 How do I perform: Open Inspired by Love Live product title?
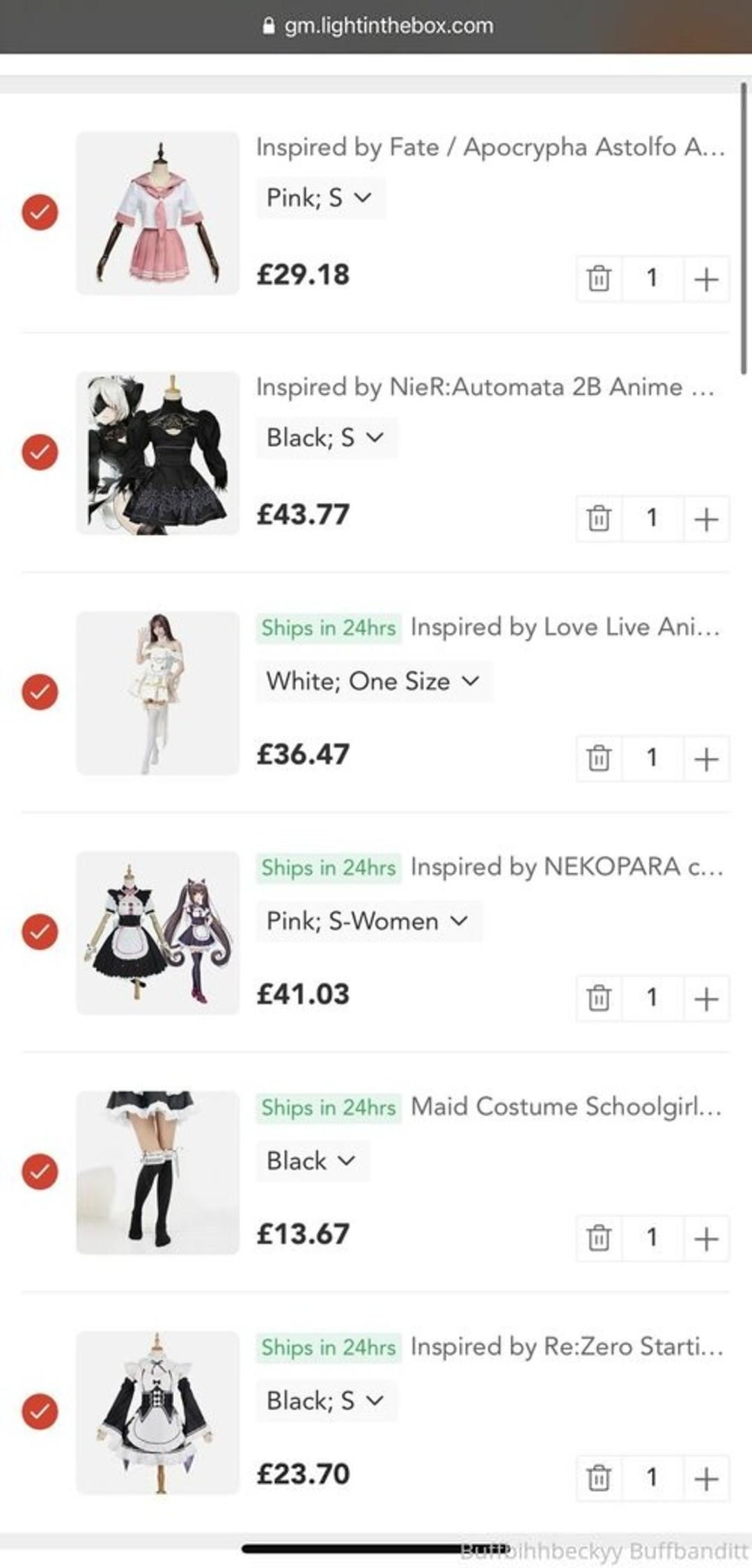click(565, 627)
